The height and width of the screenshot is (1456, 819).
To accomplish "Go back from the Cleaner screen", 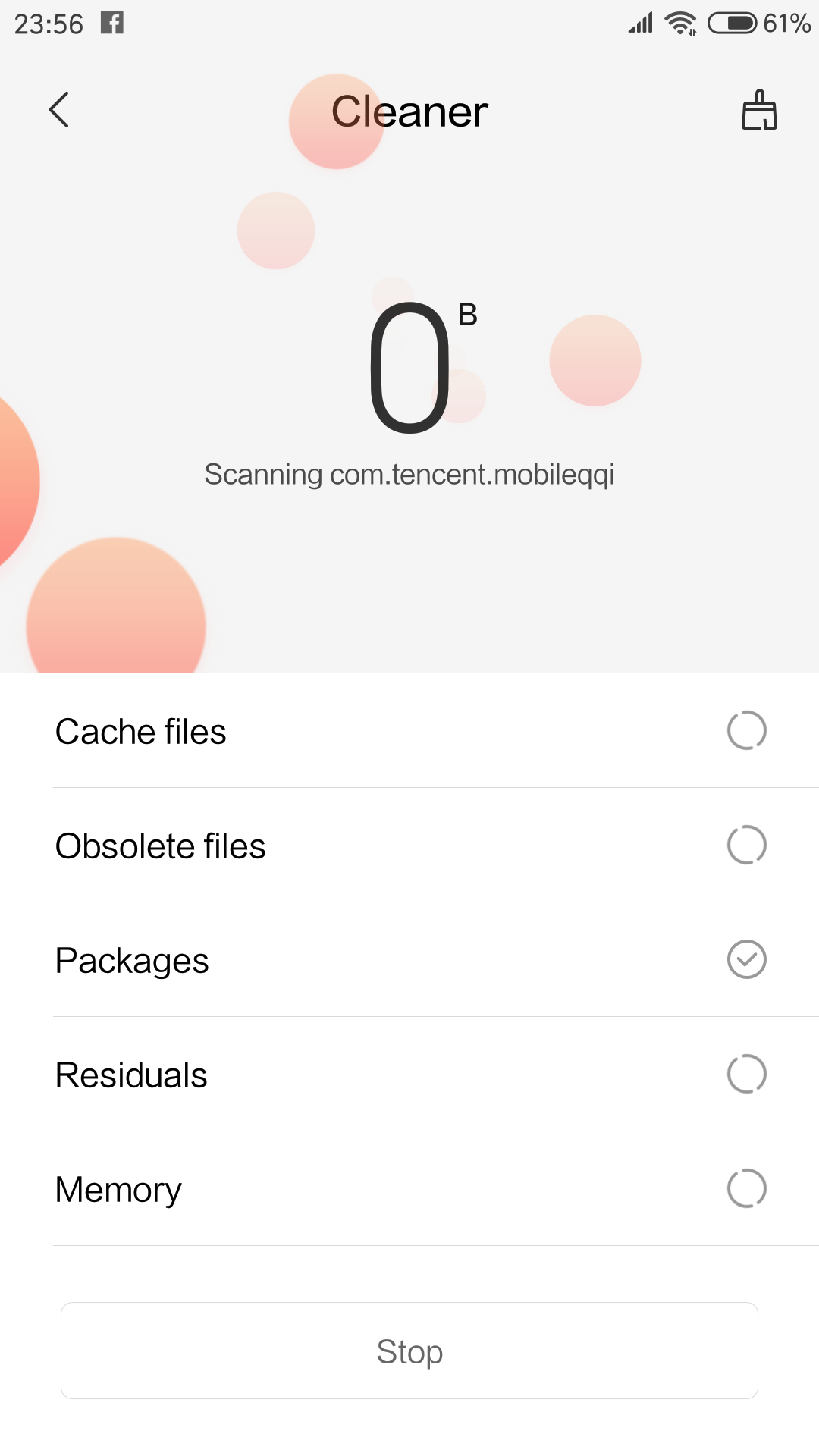I will coord(59,111).
